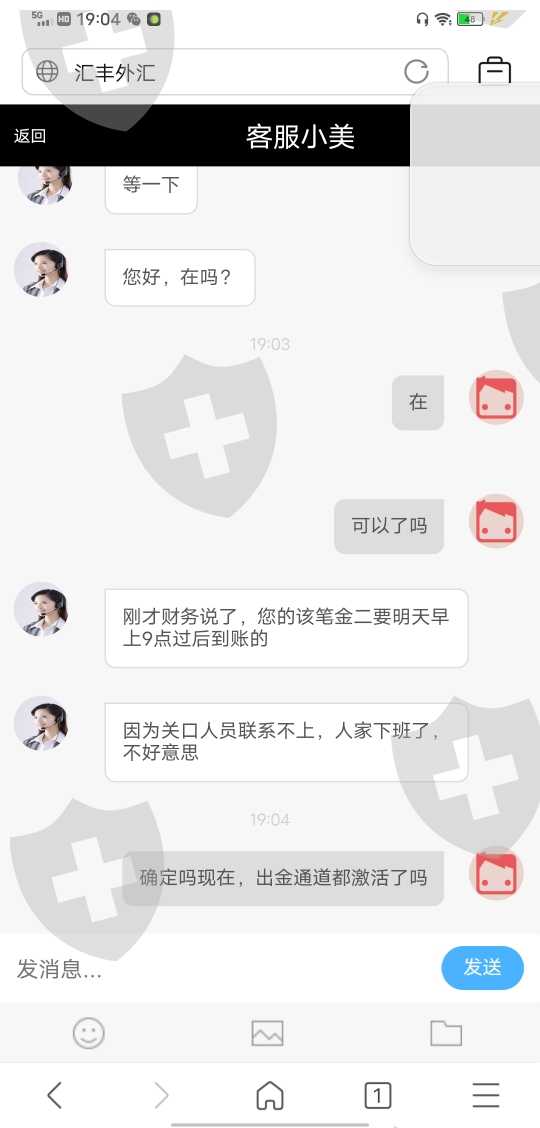Attach a file via the folder icon
This screenshot has height=1128, width=540.
(446, 1034)
